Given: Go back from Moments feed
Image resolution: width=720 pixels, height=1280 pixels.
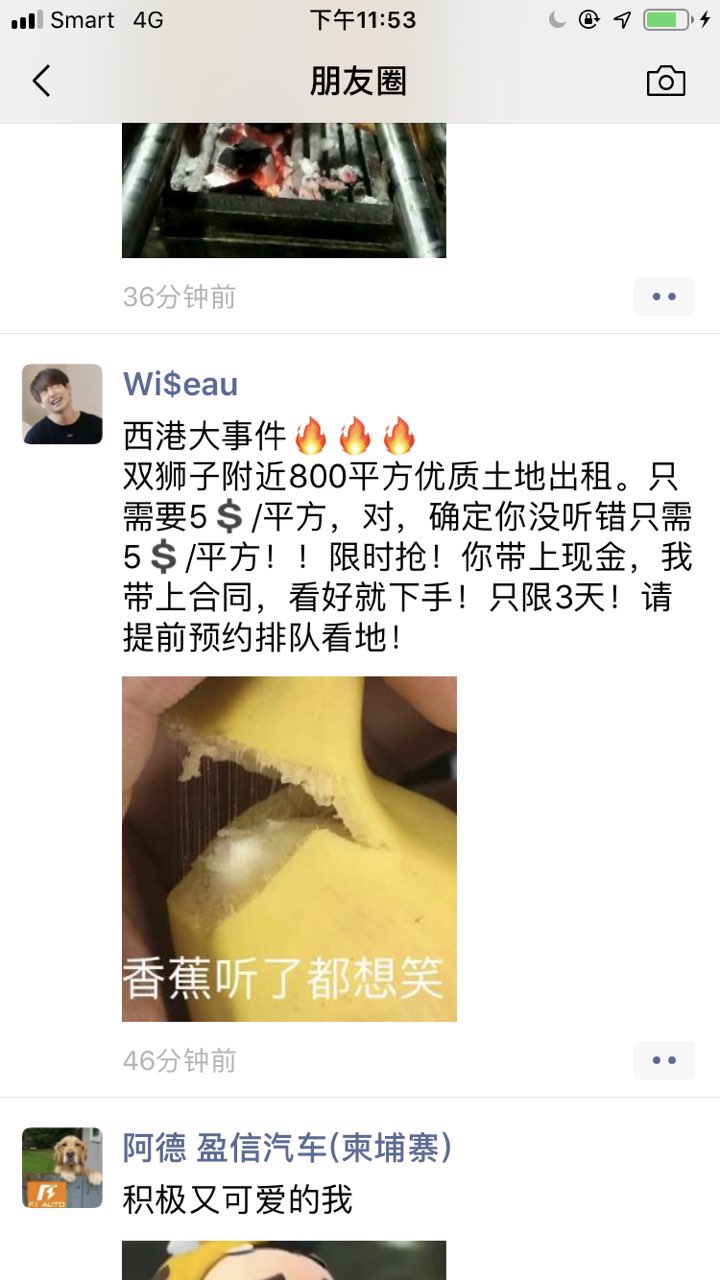Looking at the screenshot, I should (x=42, y=81).
